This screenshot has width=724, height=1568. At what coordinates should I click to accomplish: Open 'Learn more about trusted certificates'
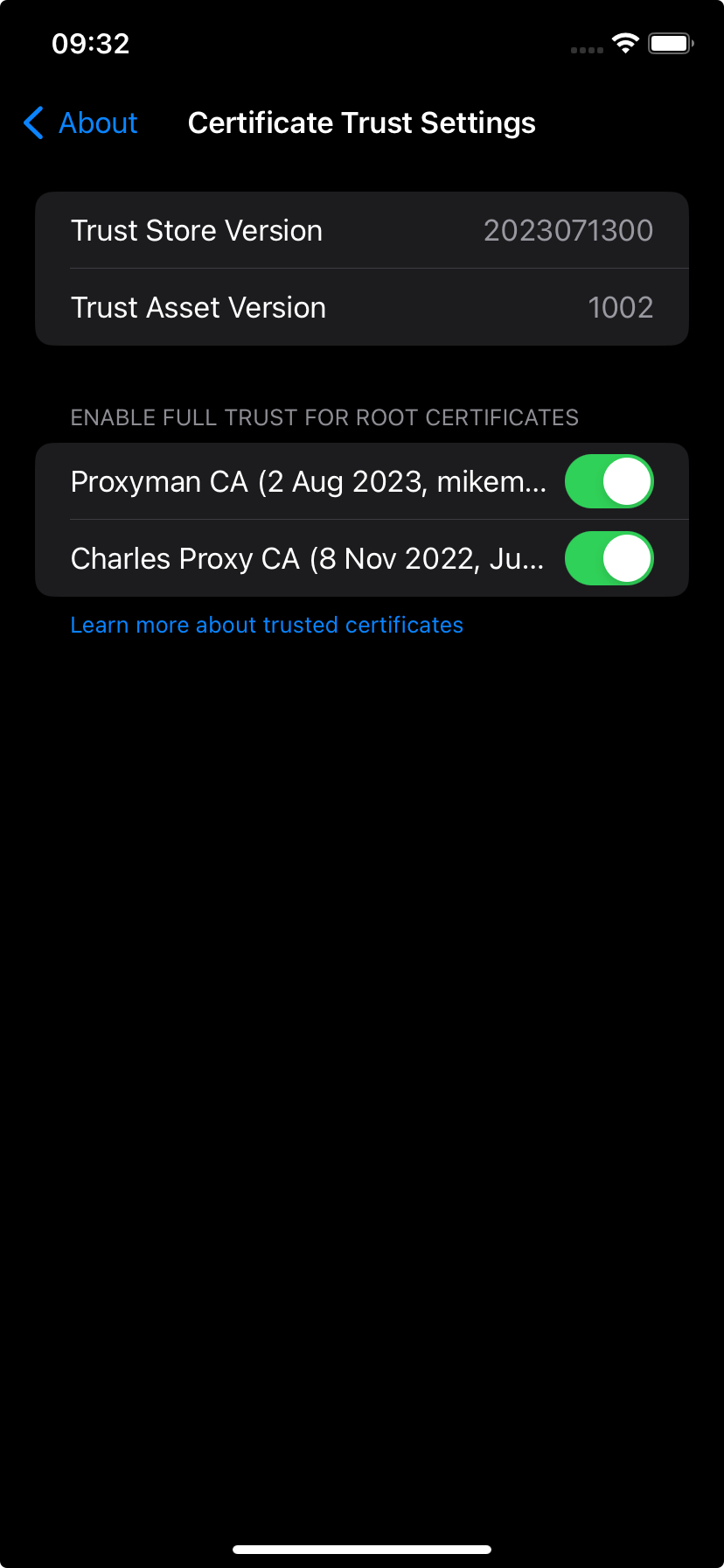point(267,625)
